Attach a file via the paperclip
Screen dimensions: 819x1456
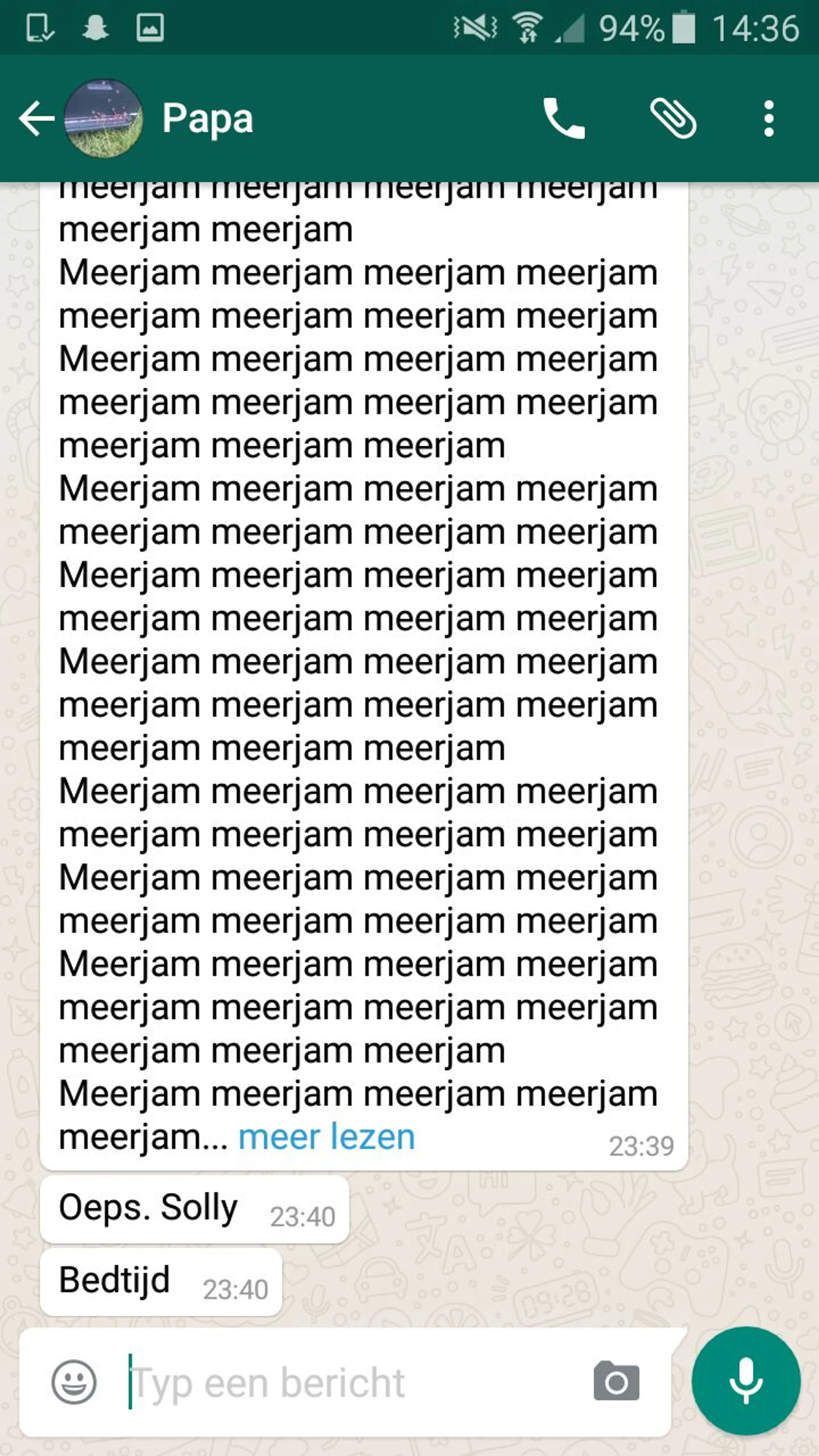click(x=673, y=119)
